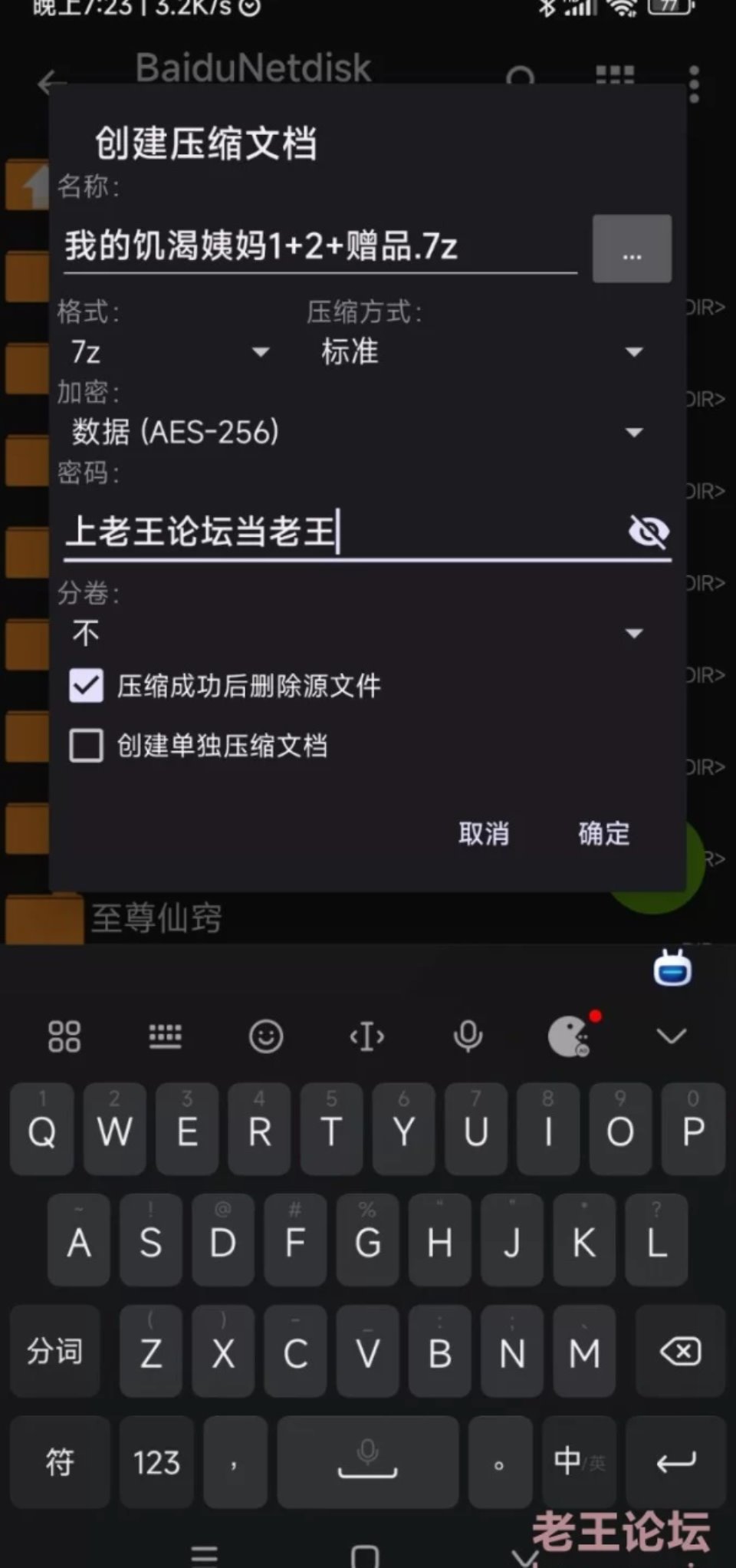This screenshot has height=1568, width=736.
Task: Switch keyboard to 123 number layout
Action: tap(156, 1463)
